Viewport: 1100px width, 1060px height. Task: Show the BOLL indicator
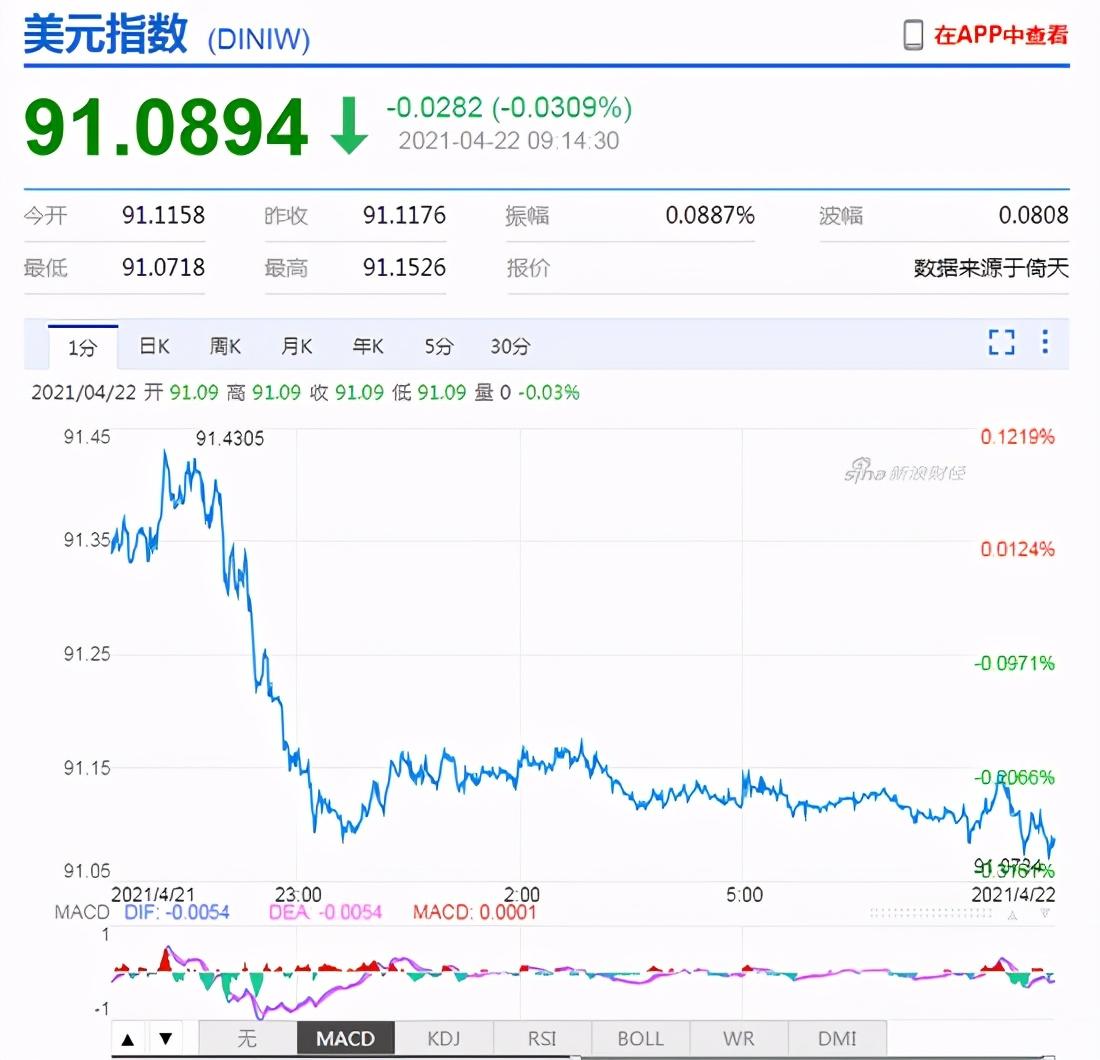click(640, 1038)
